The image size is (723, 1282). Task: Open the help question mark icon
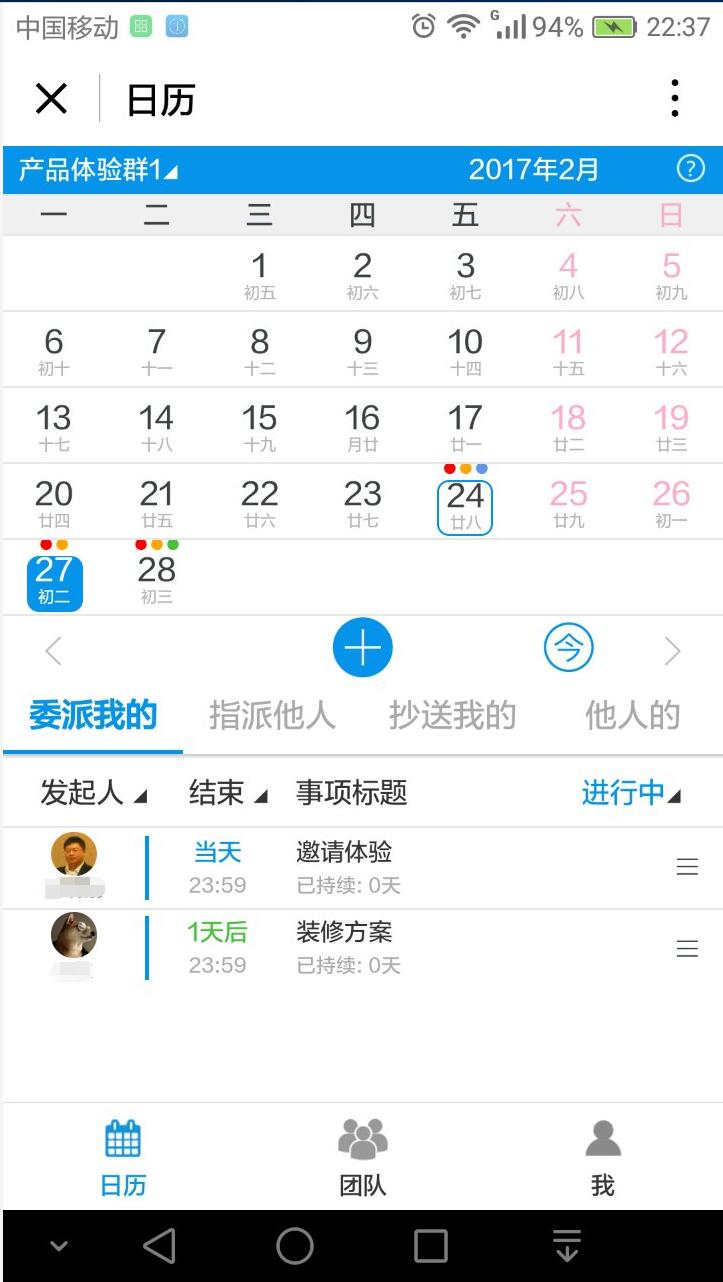point(690,168)
